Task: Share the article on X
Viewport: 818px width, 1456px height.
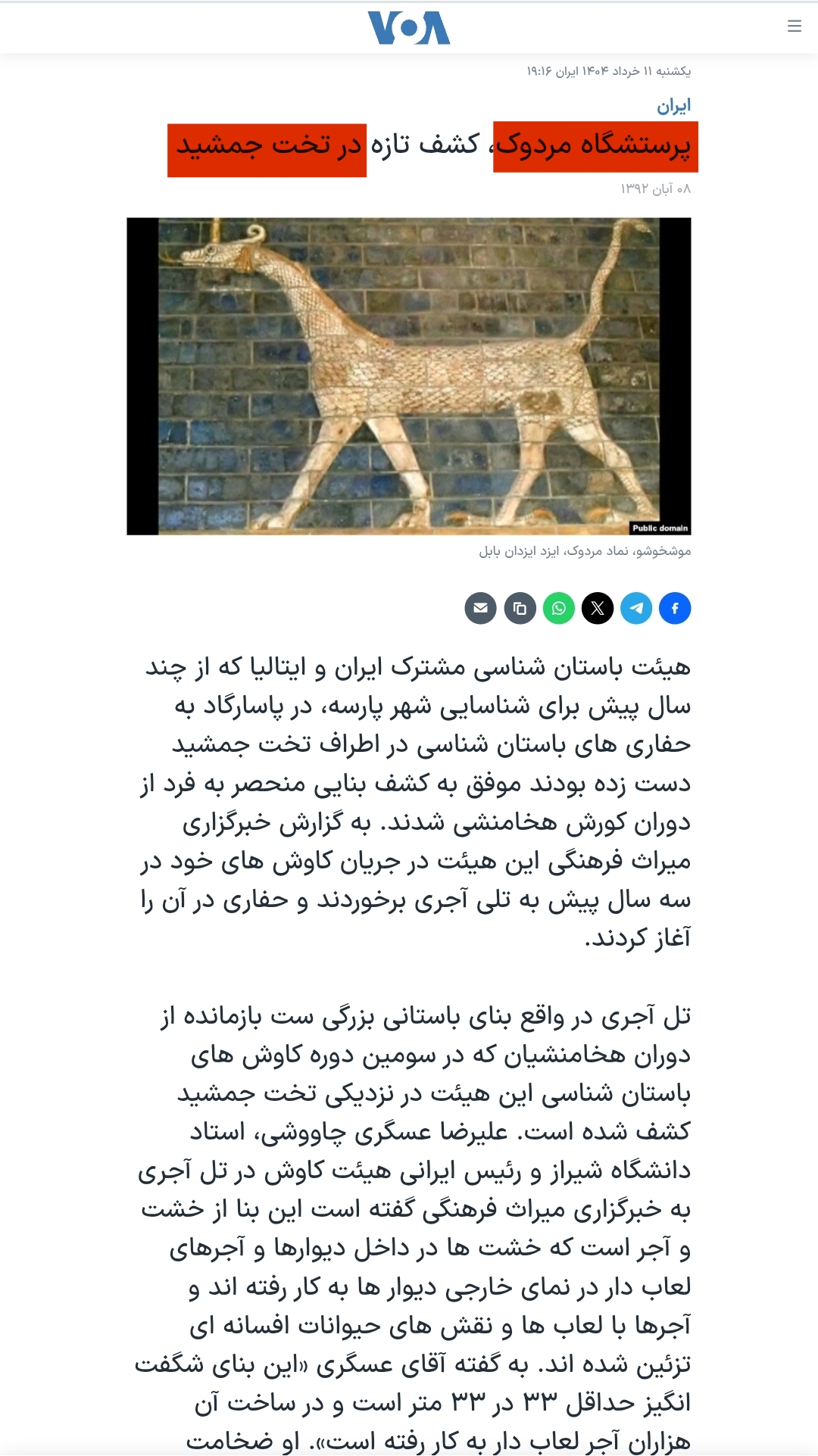Action: 598,608
